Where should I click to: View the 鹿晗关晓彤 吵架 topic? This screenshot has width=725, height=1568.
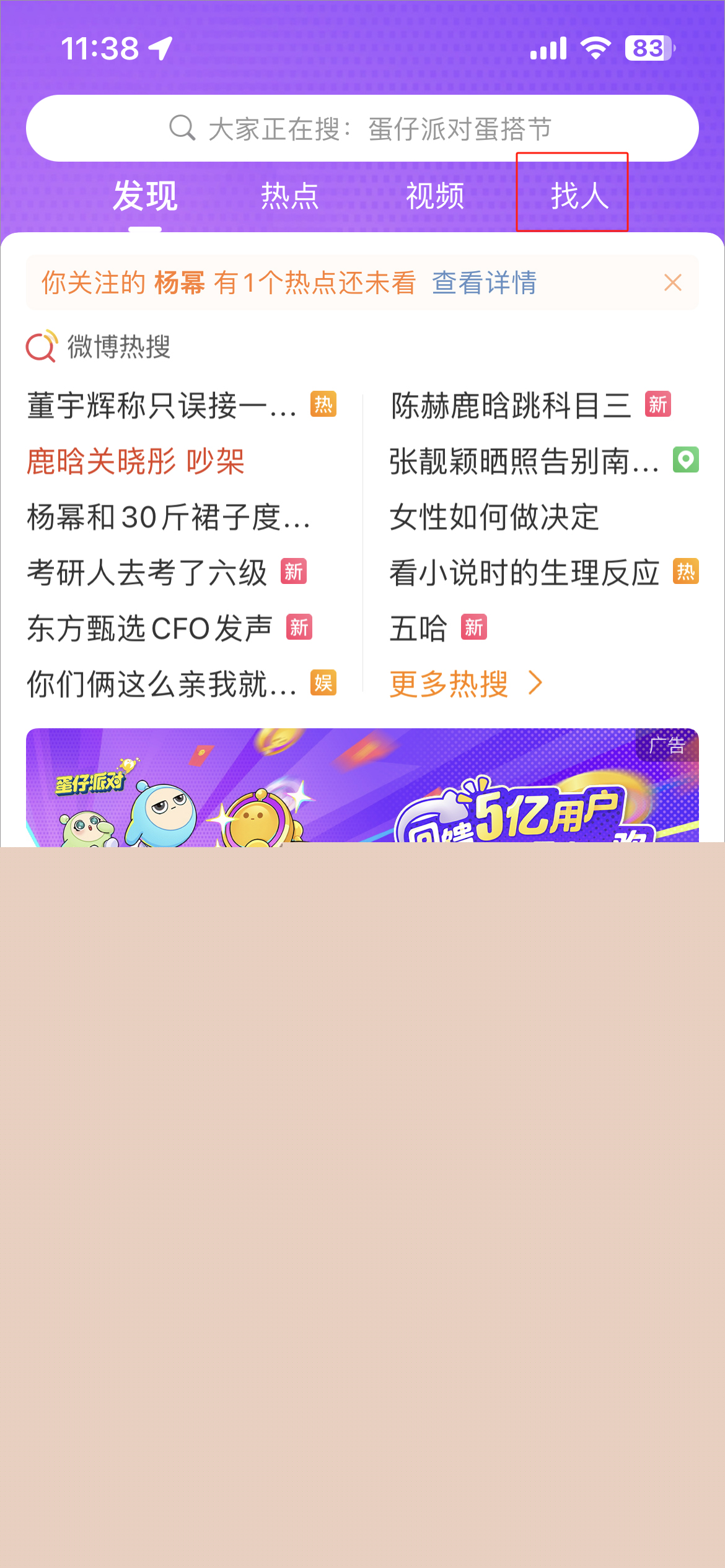pyautogui.click(x=136, y=462)
